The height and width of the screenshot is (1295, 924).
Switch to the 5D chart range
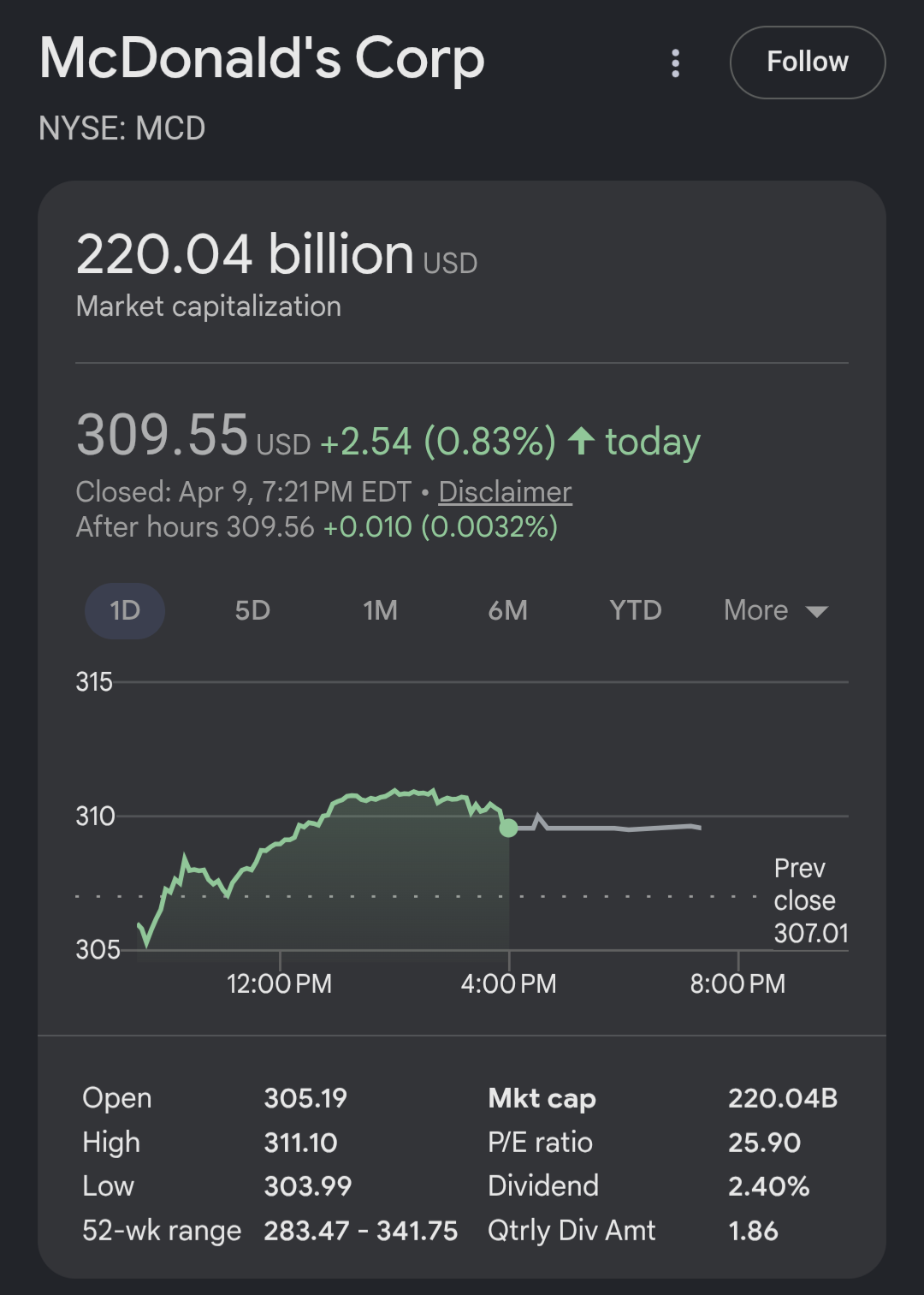click(x=252, y=610)
